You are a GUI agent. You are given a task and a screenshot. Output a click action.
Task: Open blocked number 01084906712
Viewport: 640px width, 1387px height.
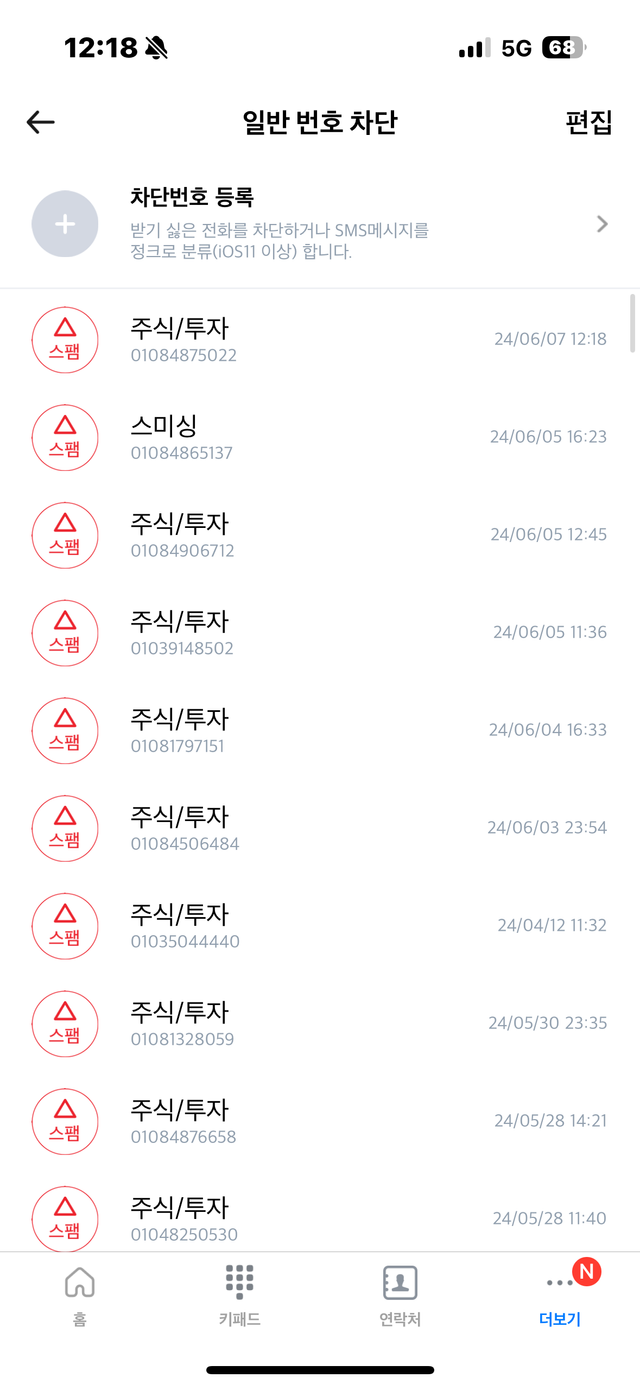320,536
